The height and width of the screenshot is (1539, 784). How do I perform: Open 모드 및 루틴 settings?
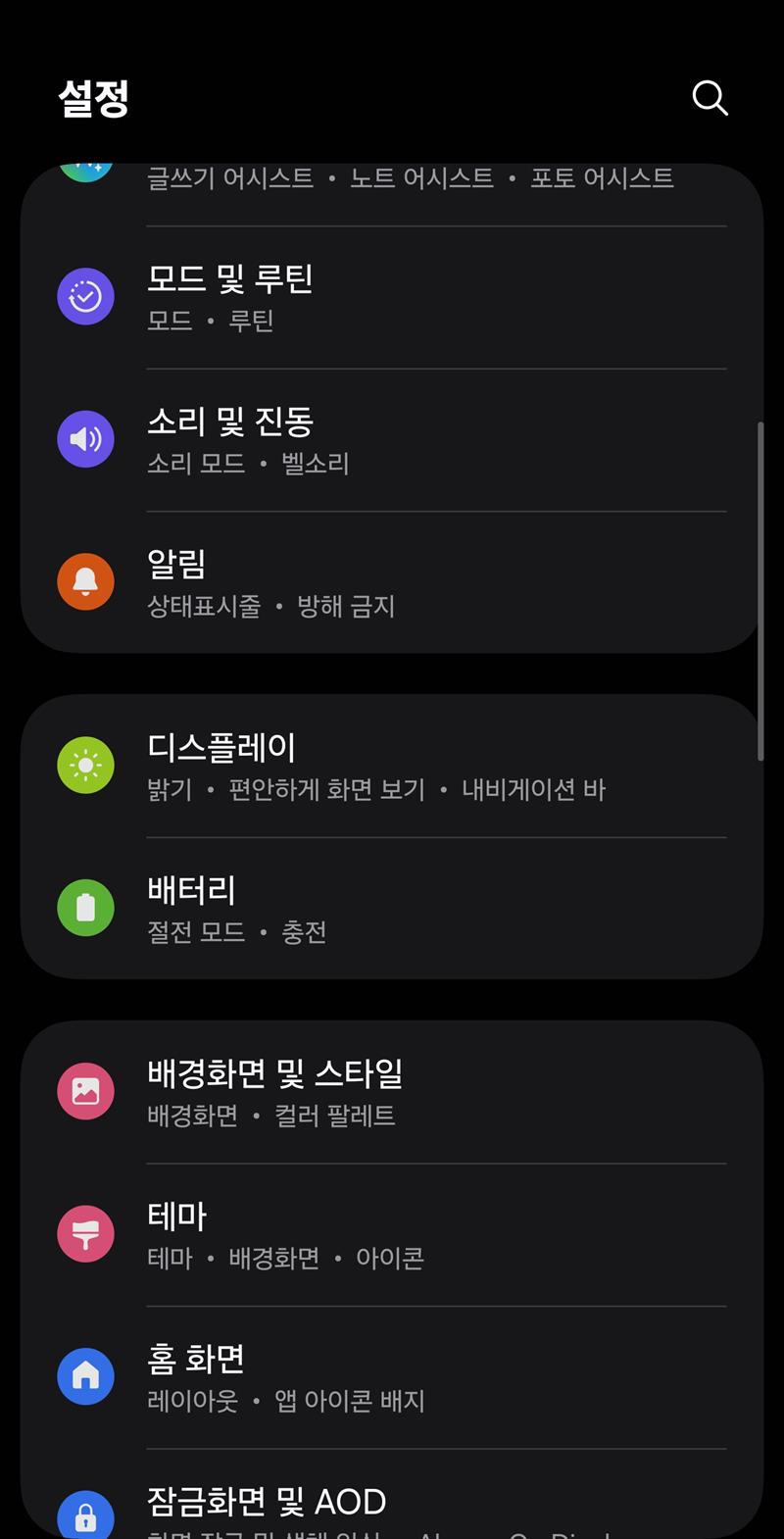pyautogui.click(x=392, y=297)
